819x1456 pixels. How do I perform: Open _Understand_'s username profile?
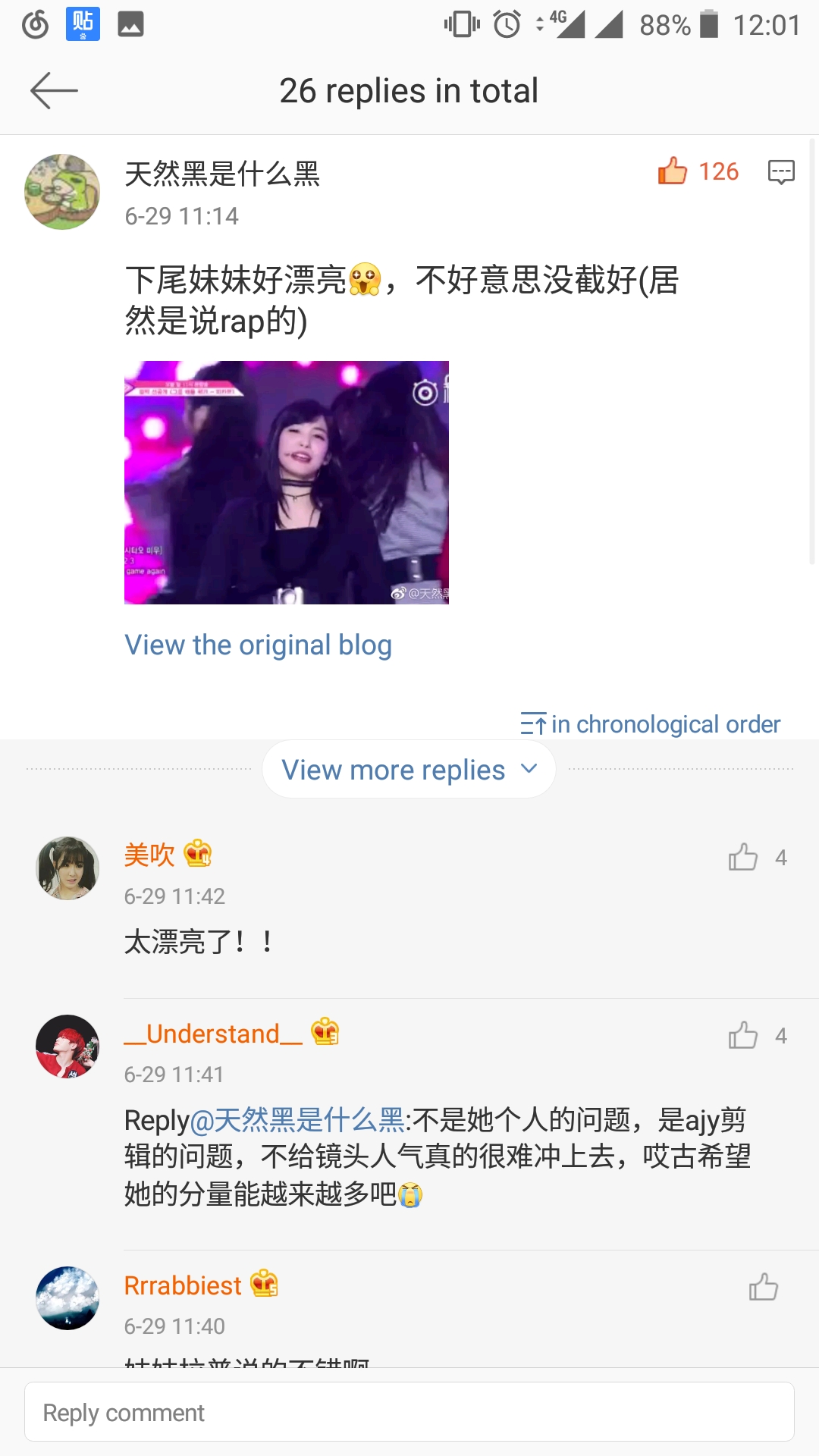point(213,1034)
